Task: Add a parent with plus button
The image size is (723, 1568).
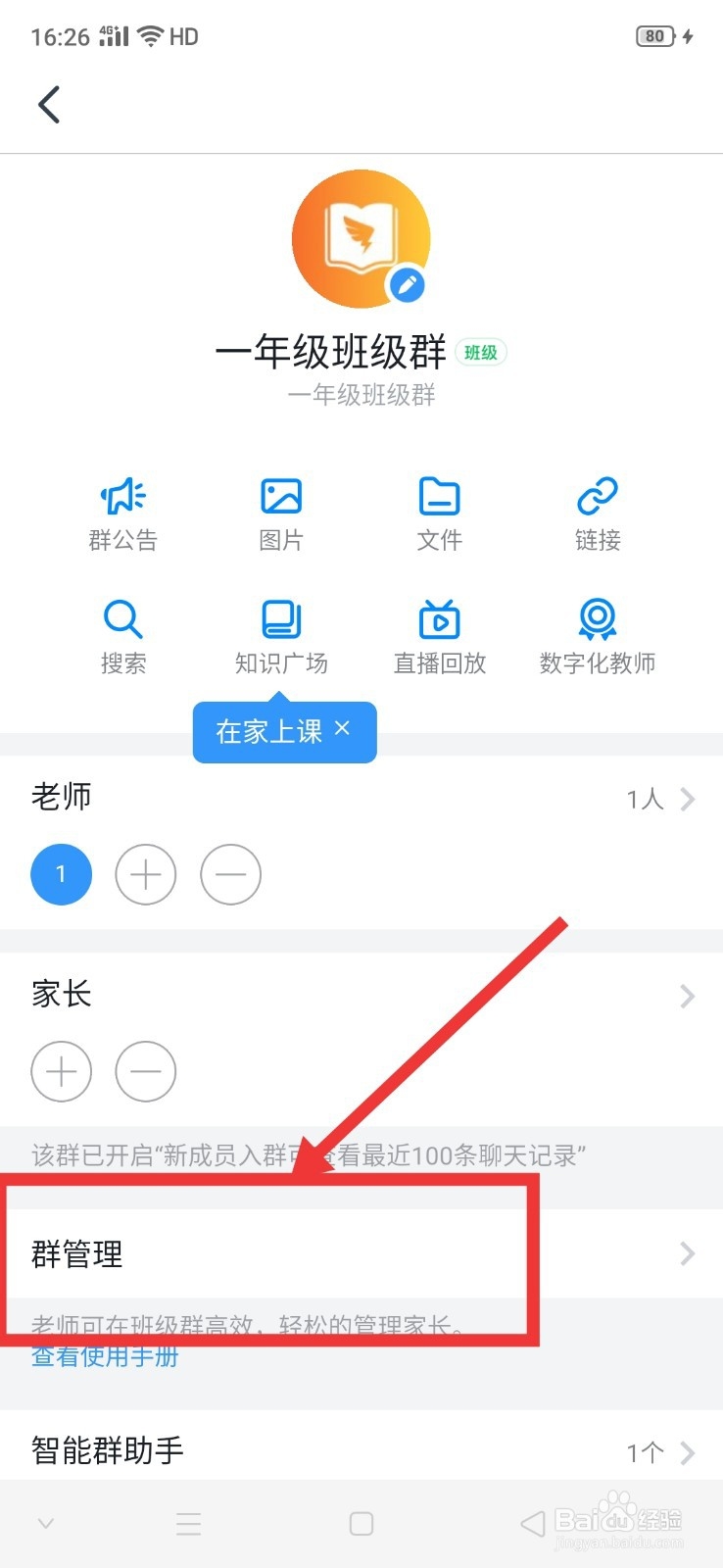Action: click(x=61, y=1072)
